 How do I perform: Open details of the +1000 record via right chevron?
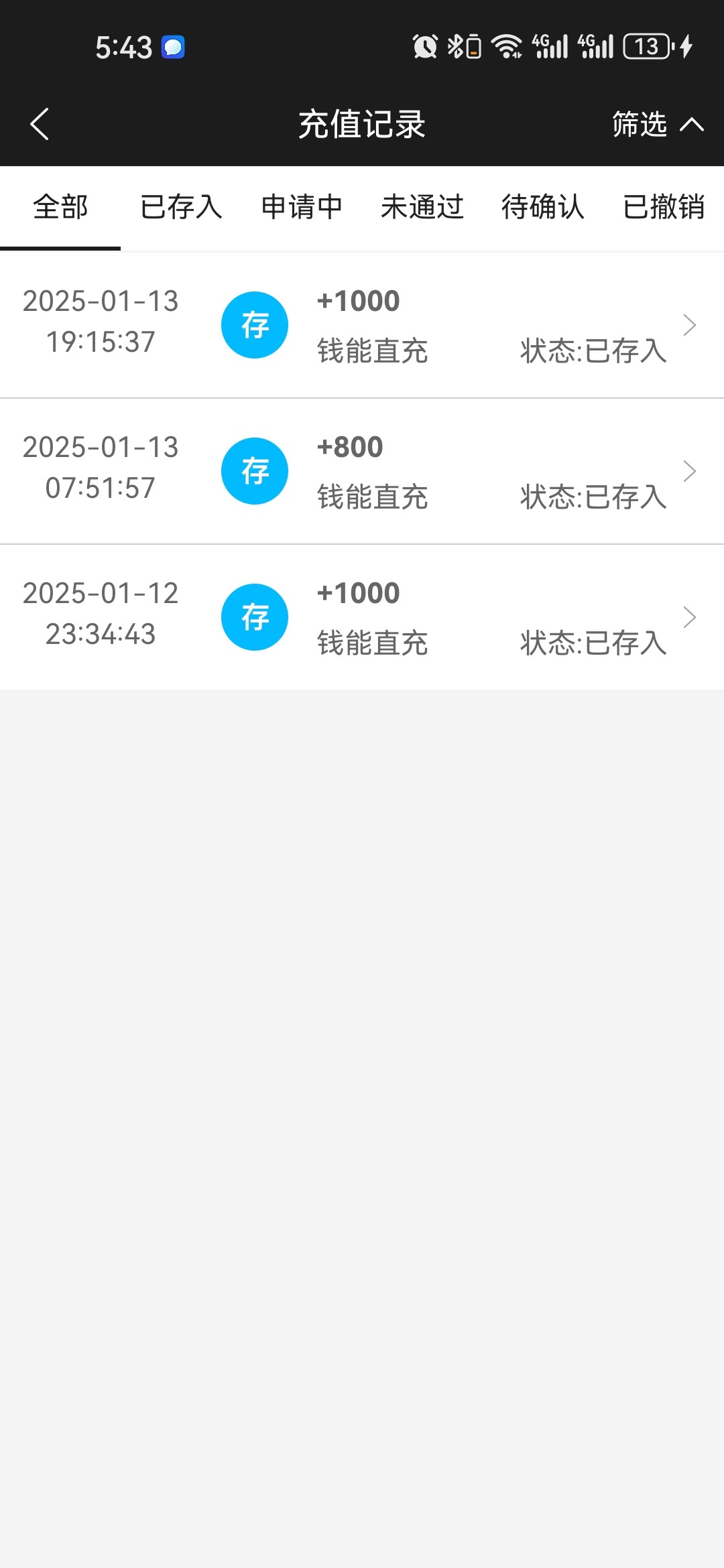click(690, 324)
